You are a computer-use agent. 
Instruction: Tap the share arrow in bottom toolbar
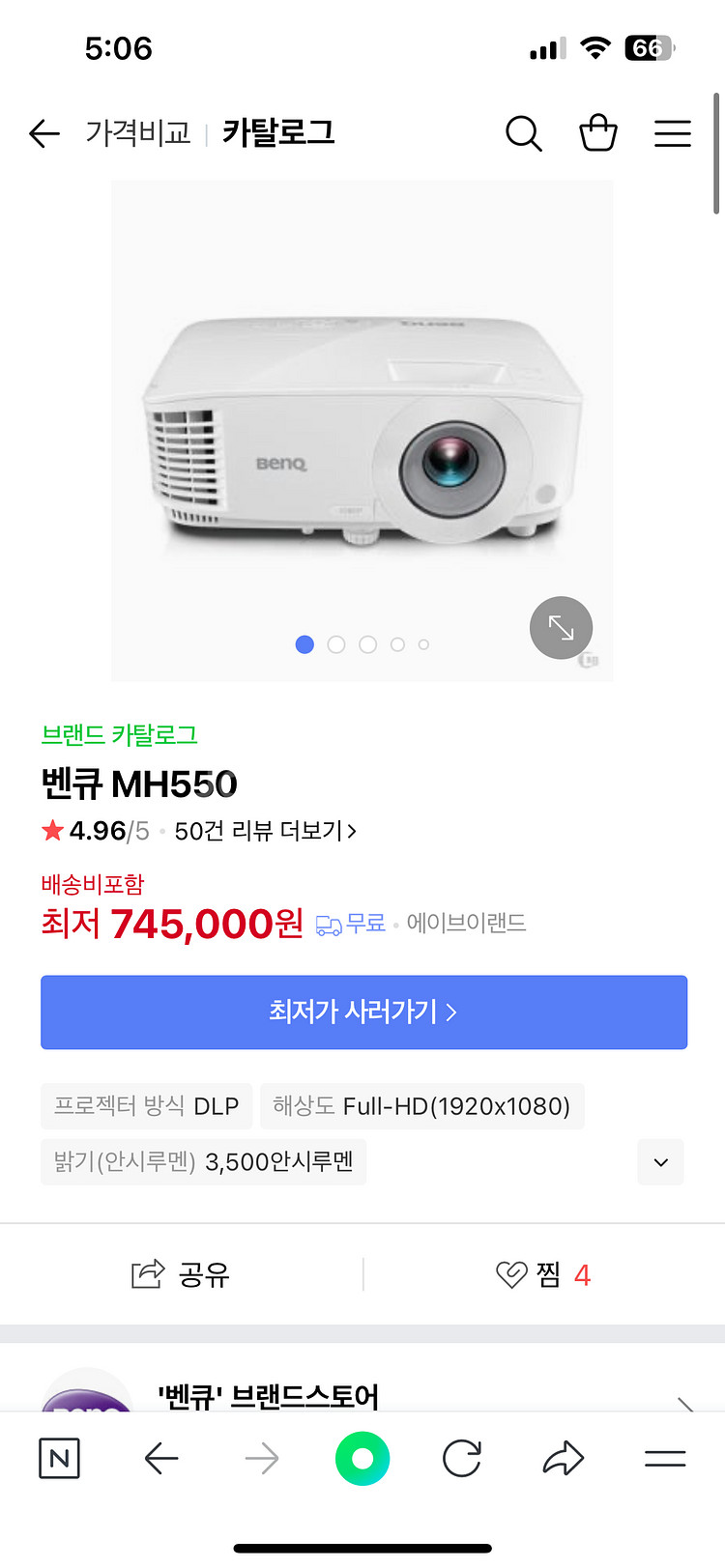pyautogui.click(x=564, y=1459)
